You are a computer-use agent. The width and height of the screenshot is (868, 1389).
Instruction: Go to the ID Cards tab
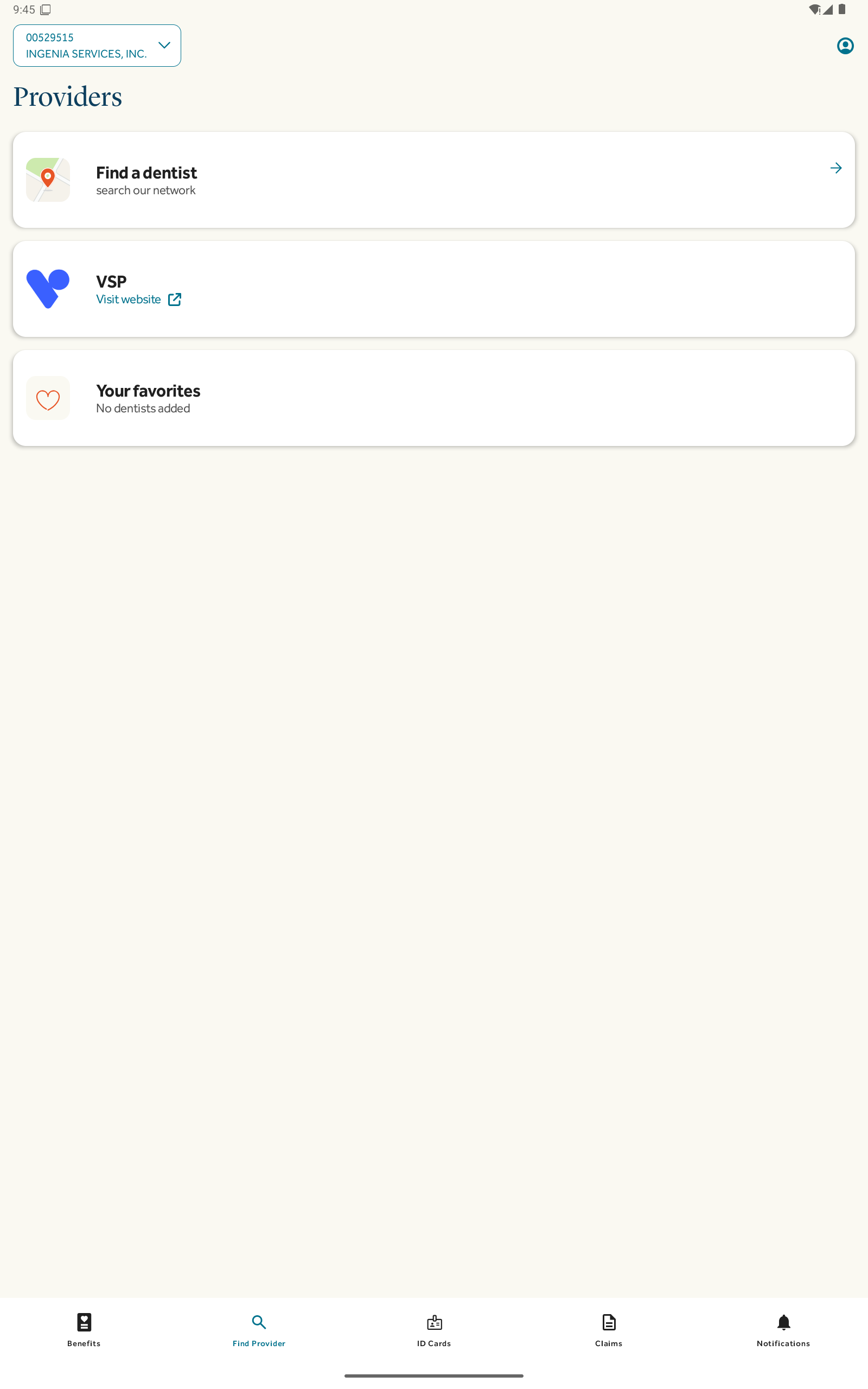(x=434, y=1329)
